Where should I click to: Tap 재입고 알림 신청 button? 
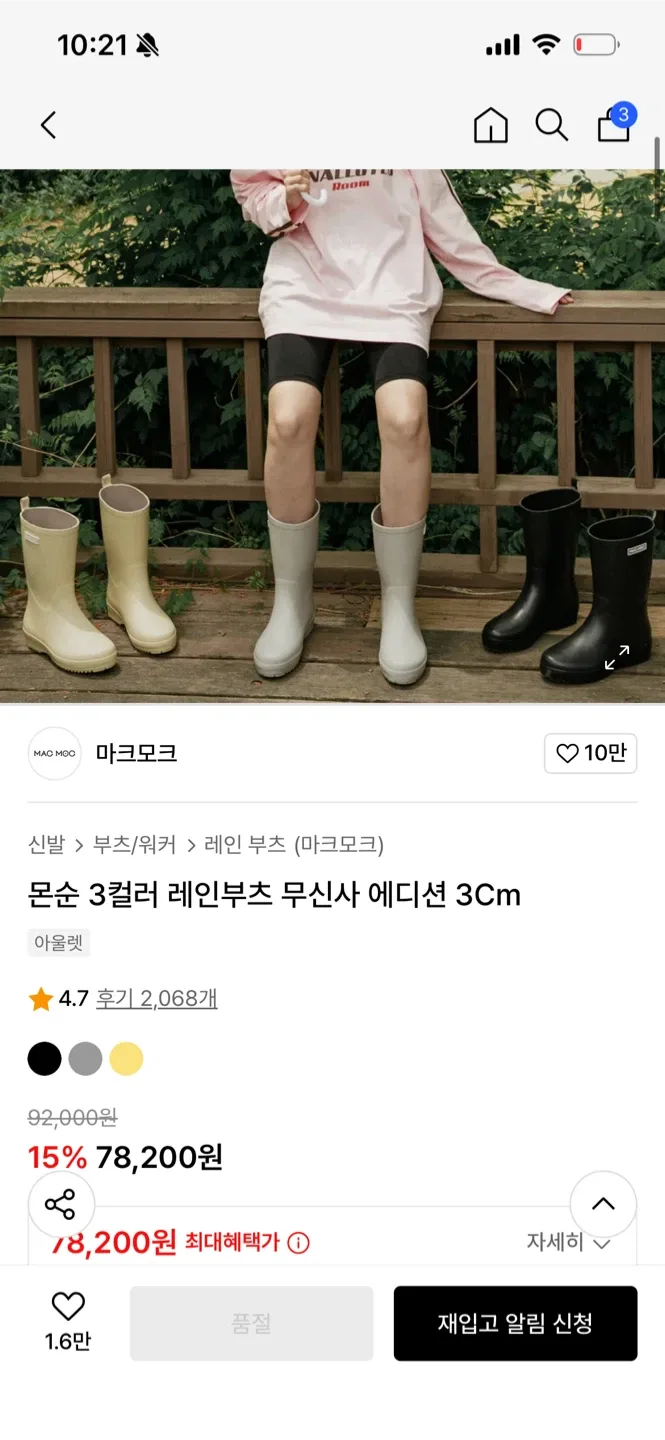coord(515,1323)
